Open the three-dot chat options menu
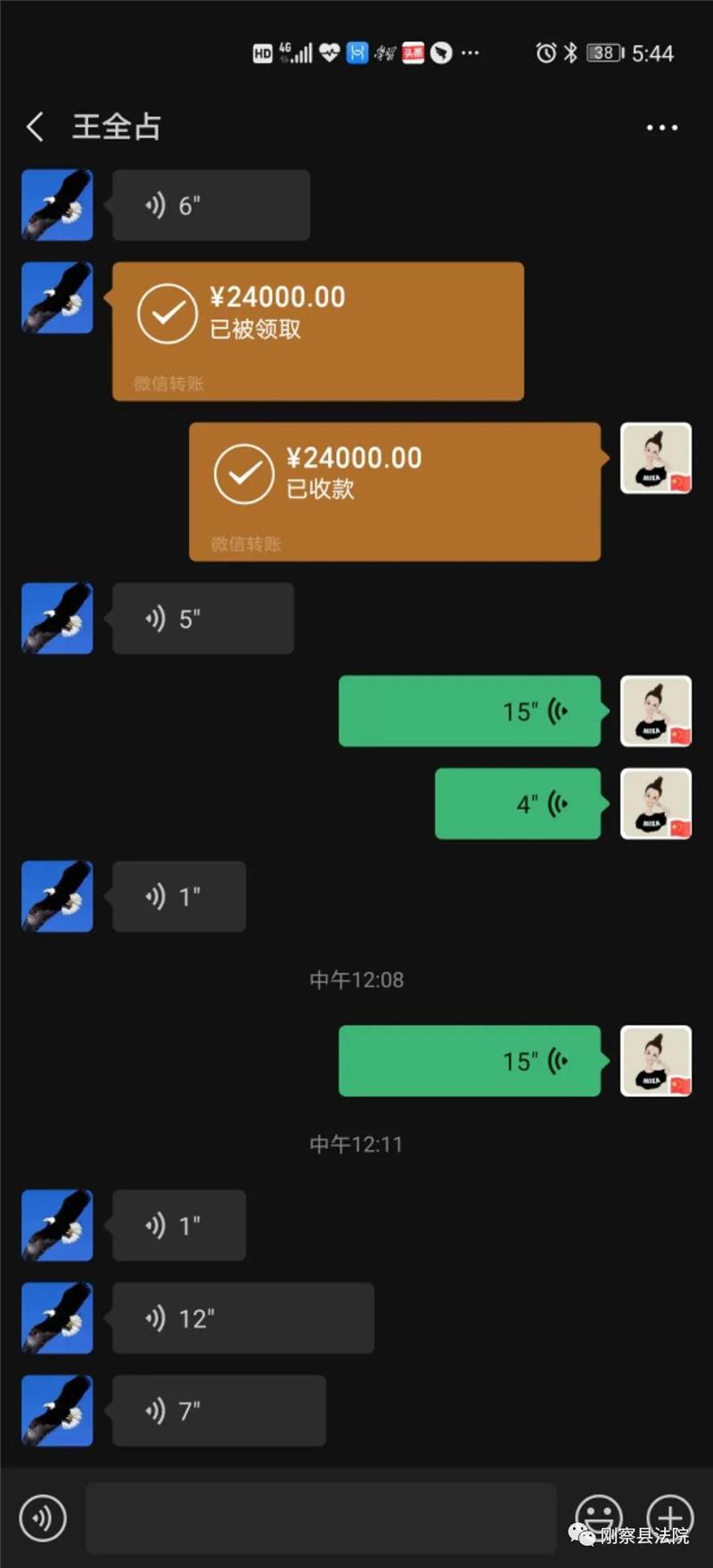 click(x=661, y=127)
